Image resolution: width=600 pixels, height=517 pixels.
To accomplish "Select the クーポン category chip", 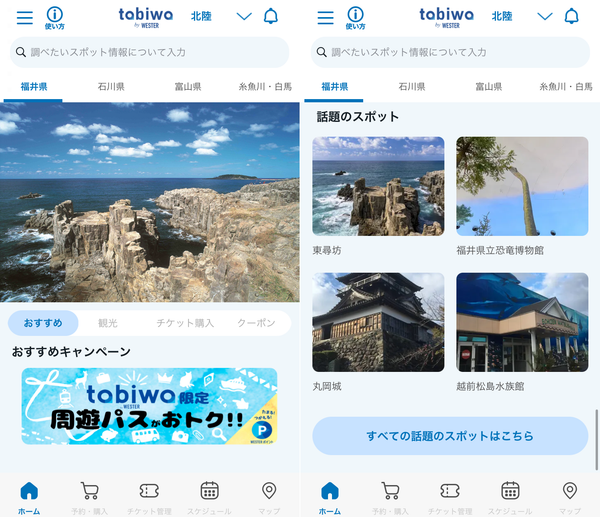I will coord(256,323).
